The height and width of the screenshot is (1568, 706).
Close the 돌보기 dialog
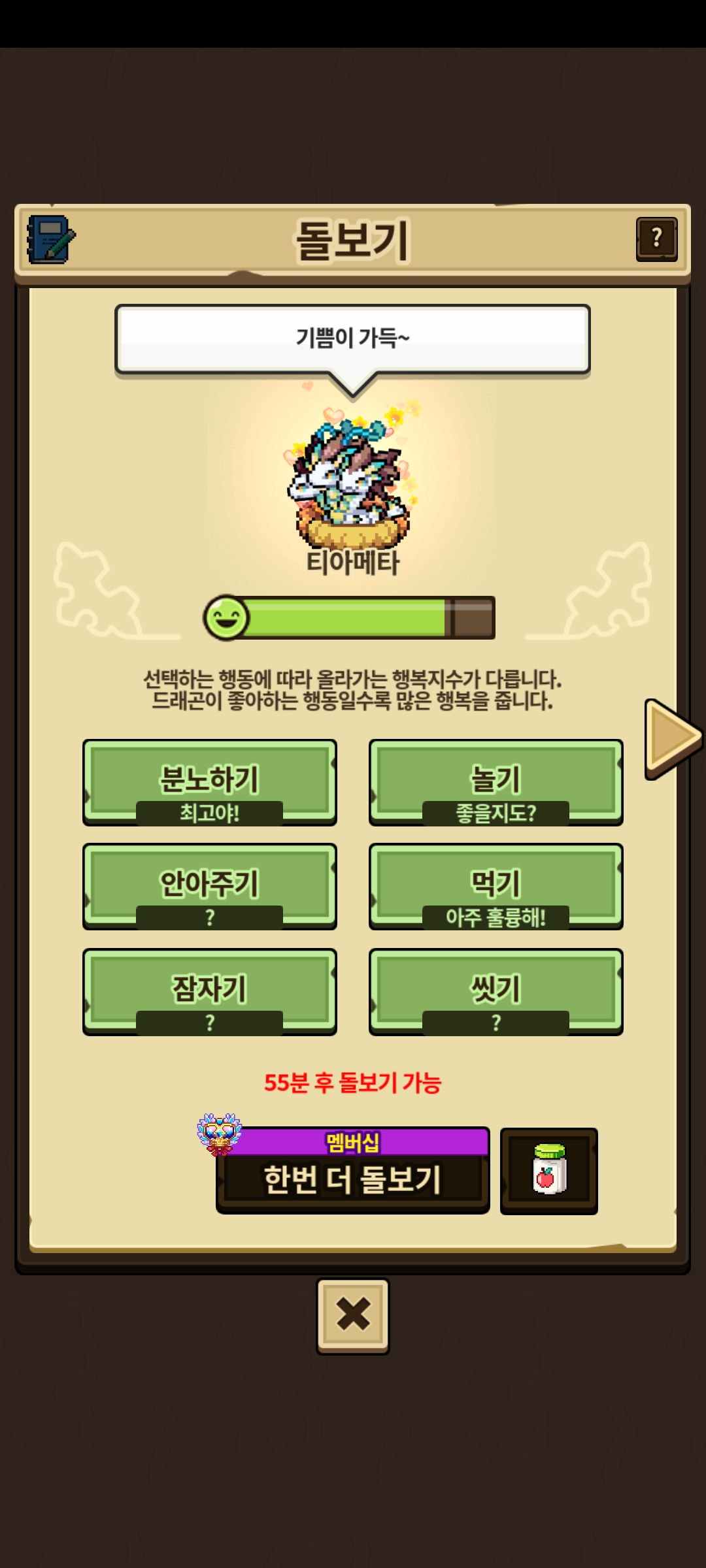point(353,1316)
